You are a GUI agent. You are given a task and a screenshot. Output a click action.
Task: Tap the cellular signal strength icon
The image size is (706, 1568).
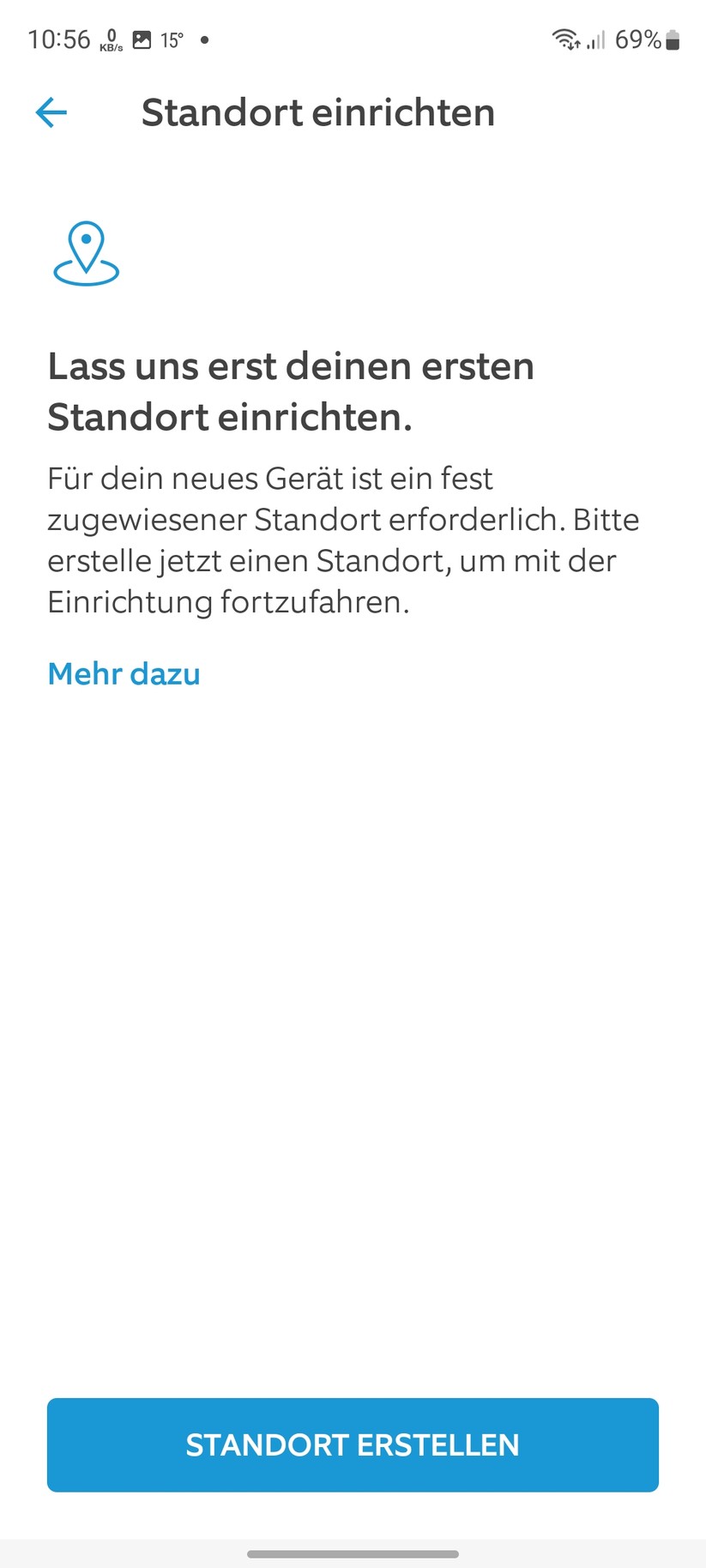point(595,40)
